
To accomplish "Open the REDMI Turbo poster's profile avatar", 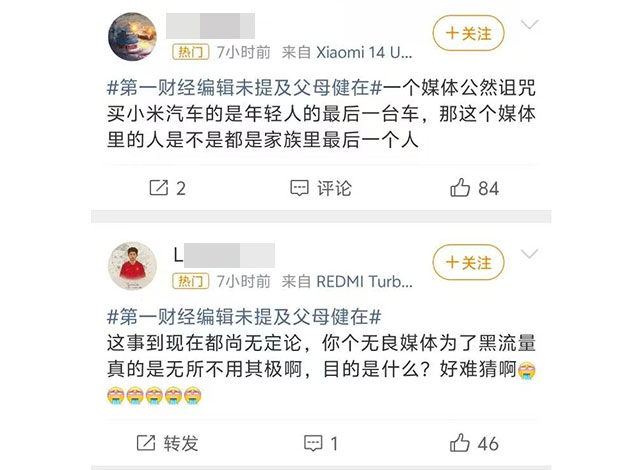I will pyautogui.click(x=132, y=266).
